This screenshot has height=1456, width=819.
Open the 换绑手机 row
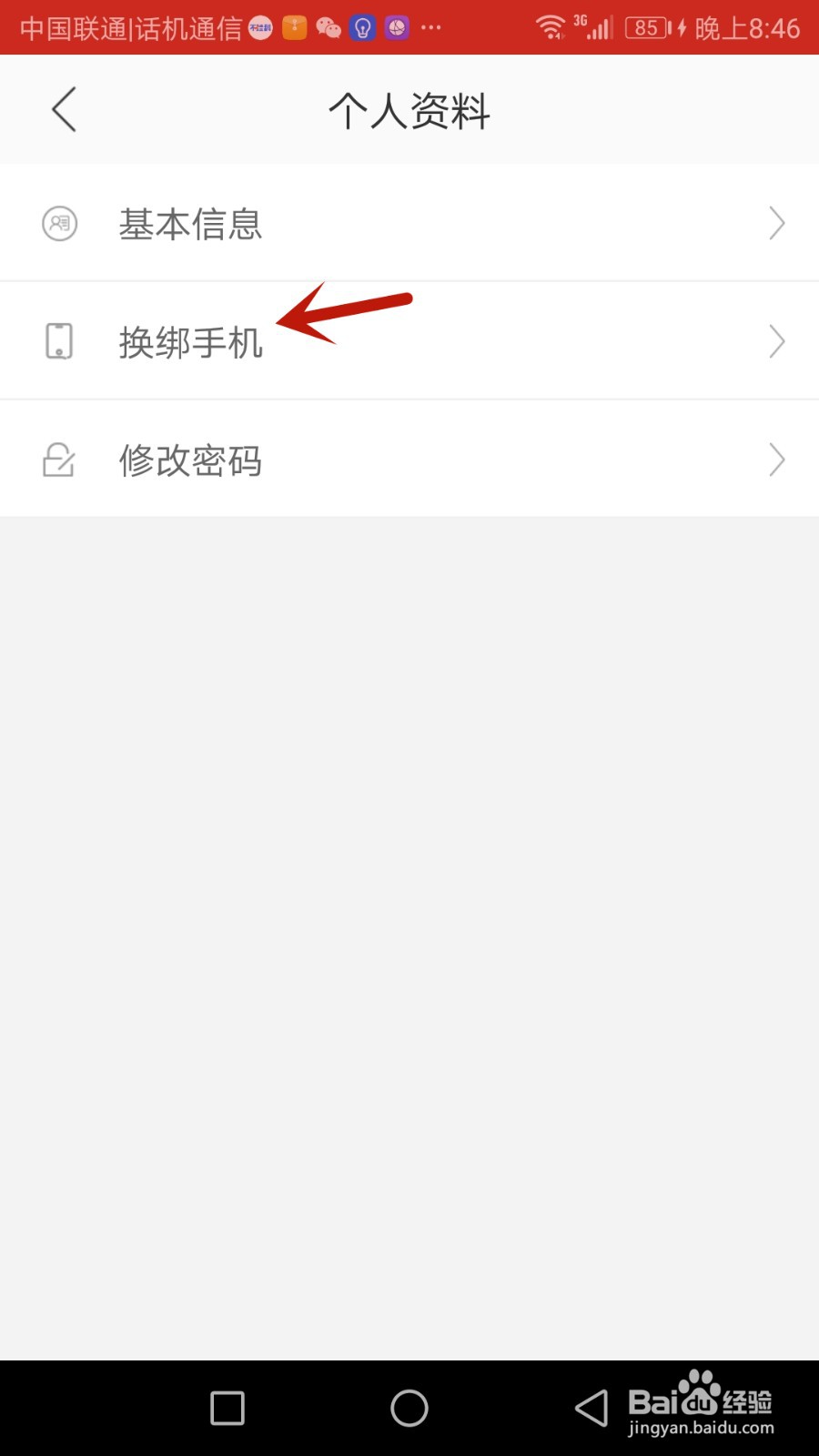(409, 341)
